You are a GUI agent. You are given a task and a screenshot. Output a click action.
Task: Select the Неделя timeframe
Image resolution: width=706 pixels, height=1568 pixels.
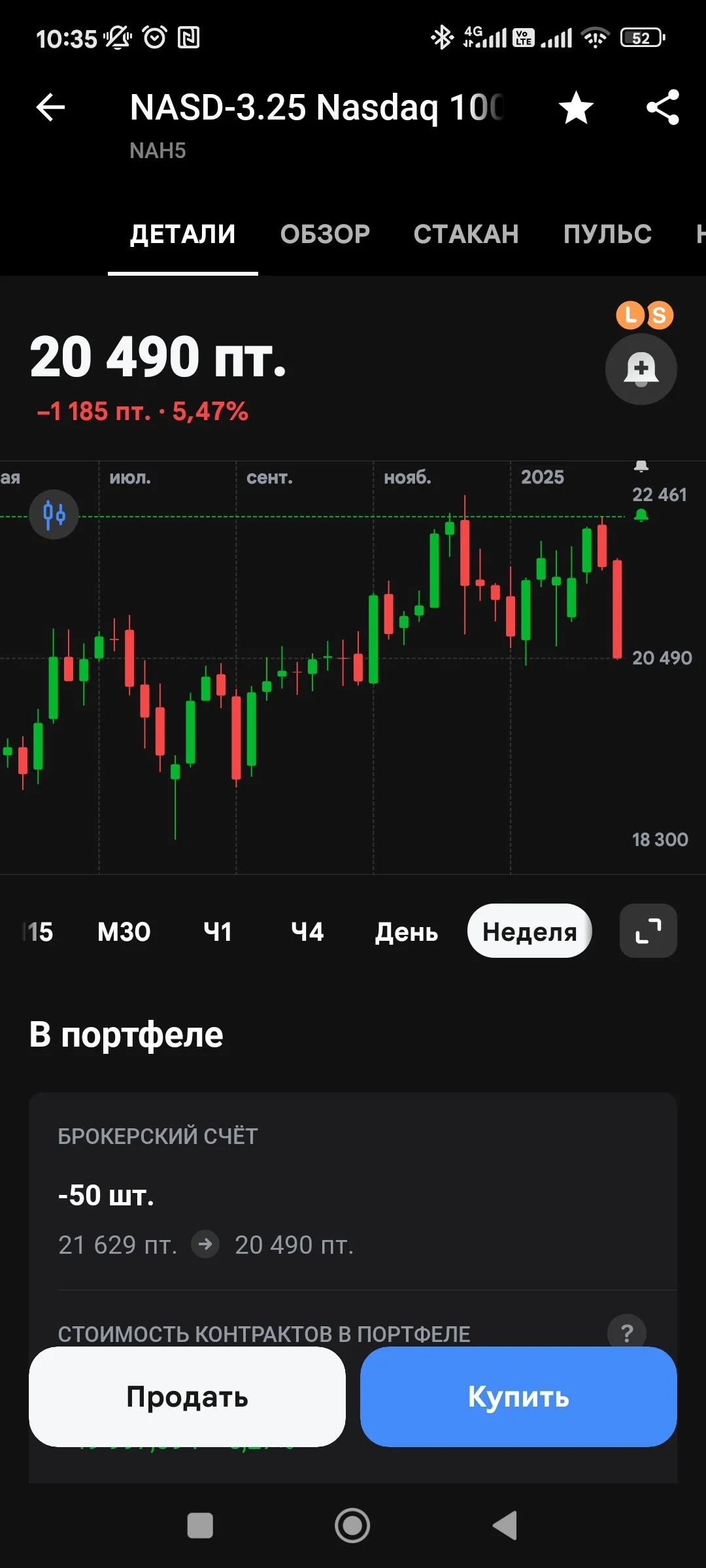pyautogui.click(x=529, y=931)
